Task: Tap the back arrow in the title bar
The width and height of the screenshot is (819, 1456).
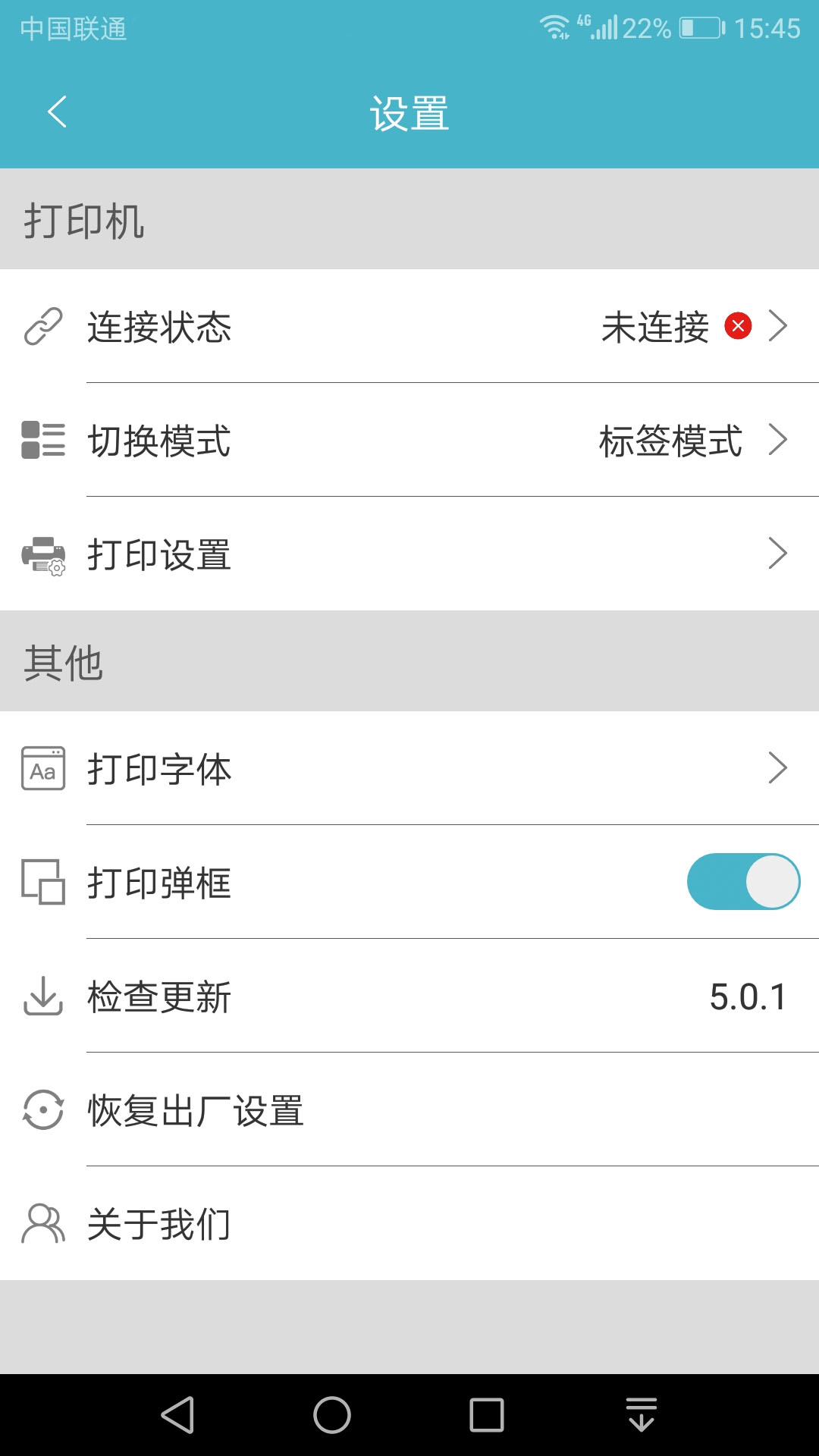Action: [x=55, y=111]
